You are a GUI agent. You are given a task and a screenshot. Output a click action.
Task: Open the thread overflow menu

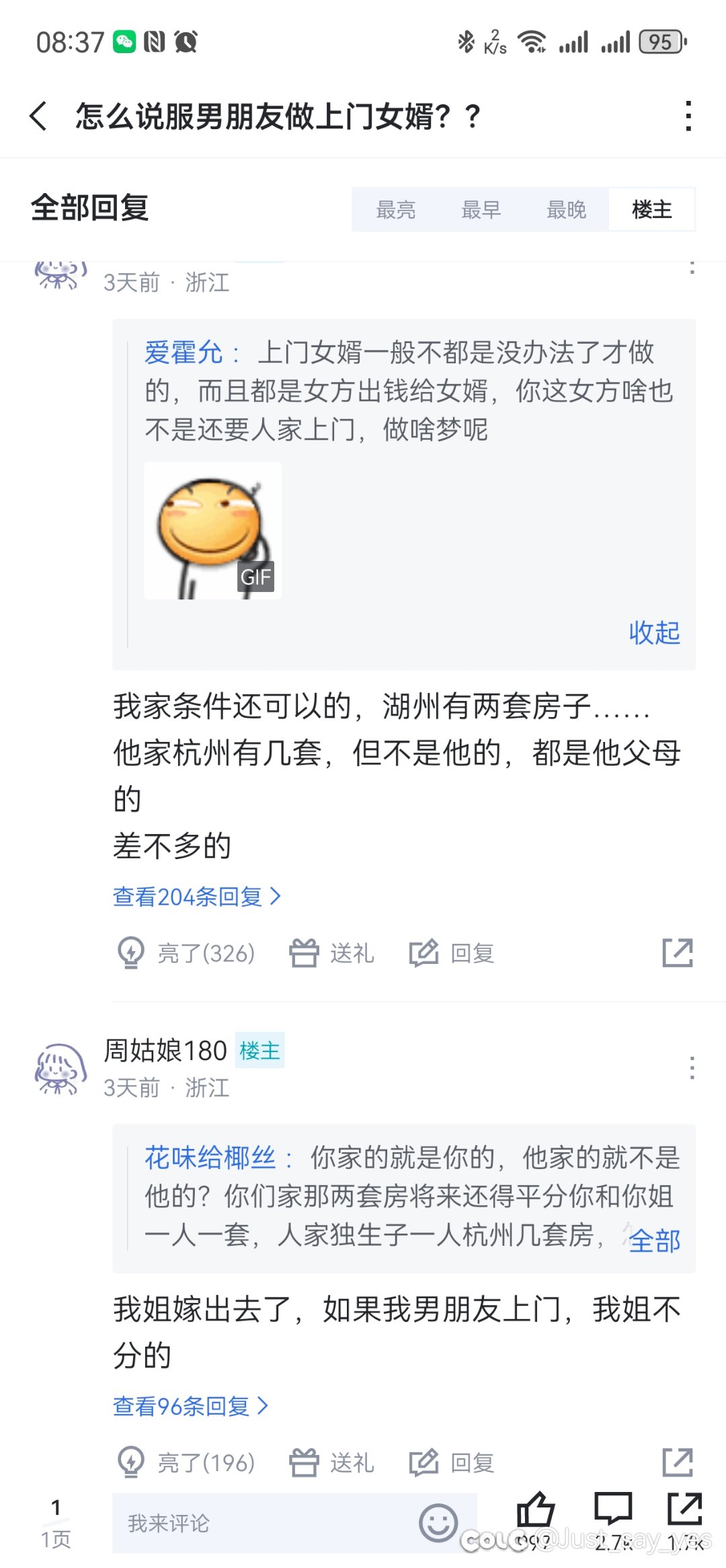(x=688, y=116)
